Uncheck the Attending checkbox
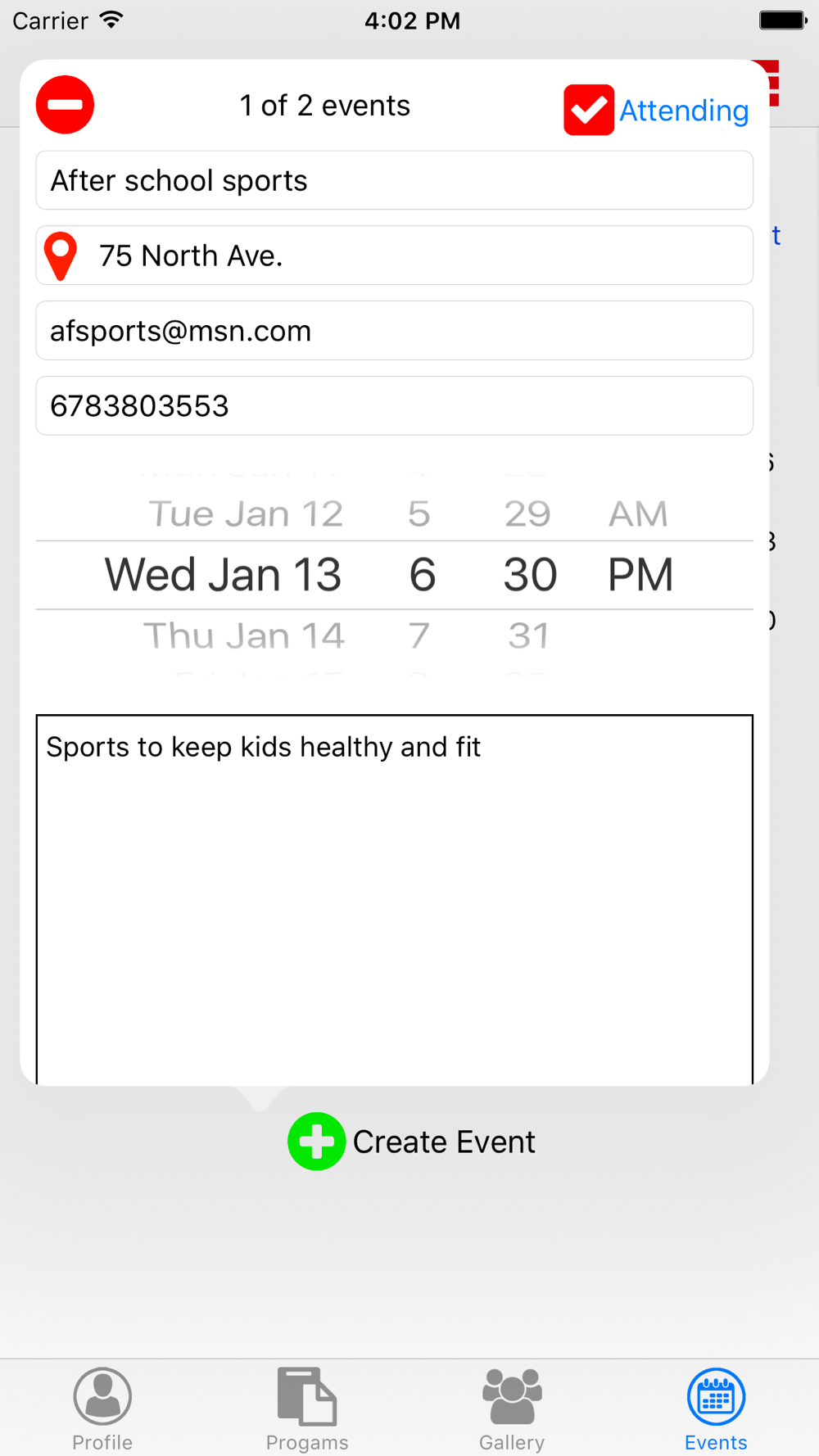The image size is (819, 1456). (x=589, y=110)
